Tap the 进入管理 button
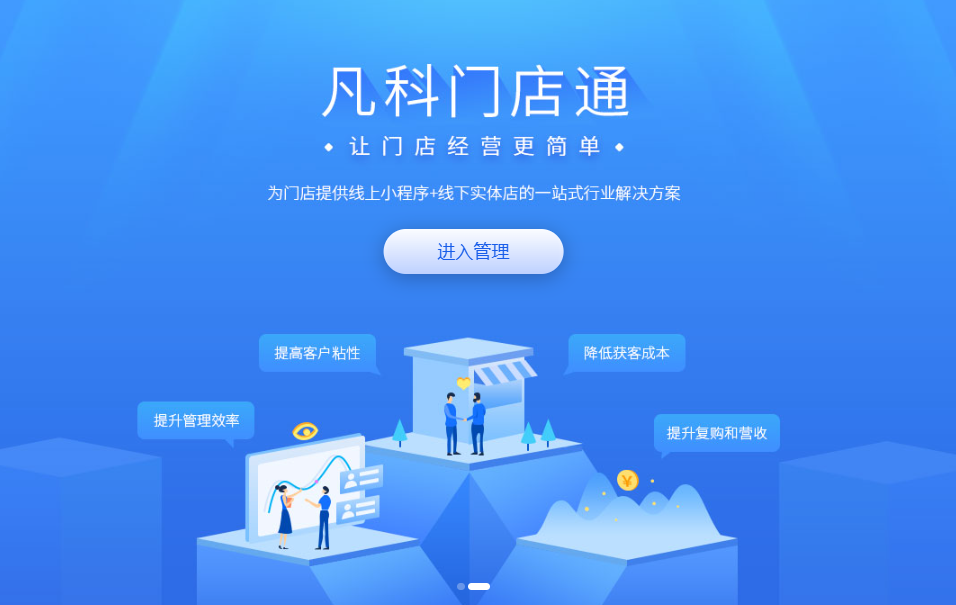956x605 pixels. [473, 252]
